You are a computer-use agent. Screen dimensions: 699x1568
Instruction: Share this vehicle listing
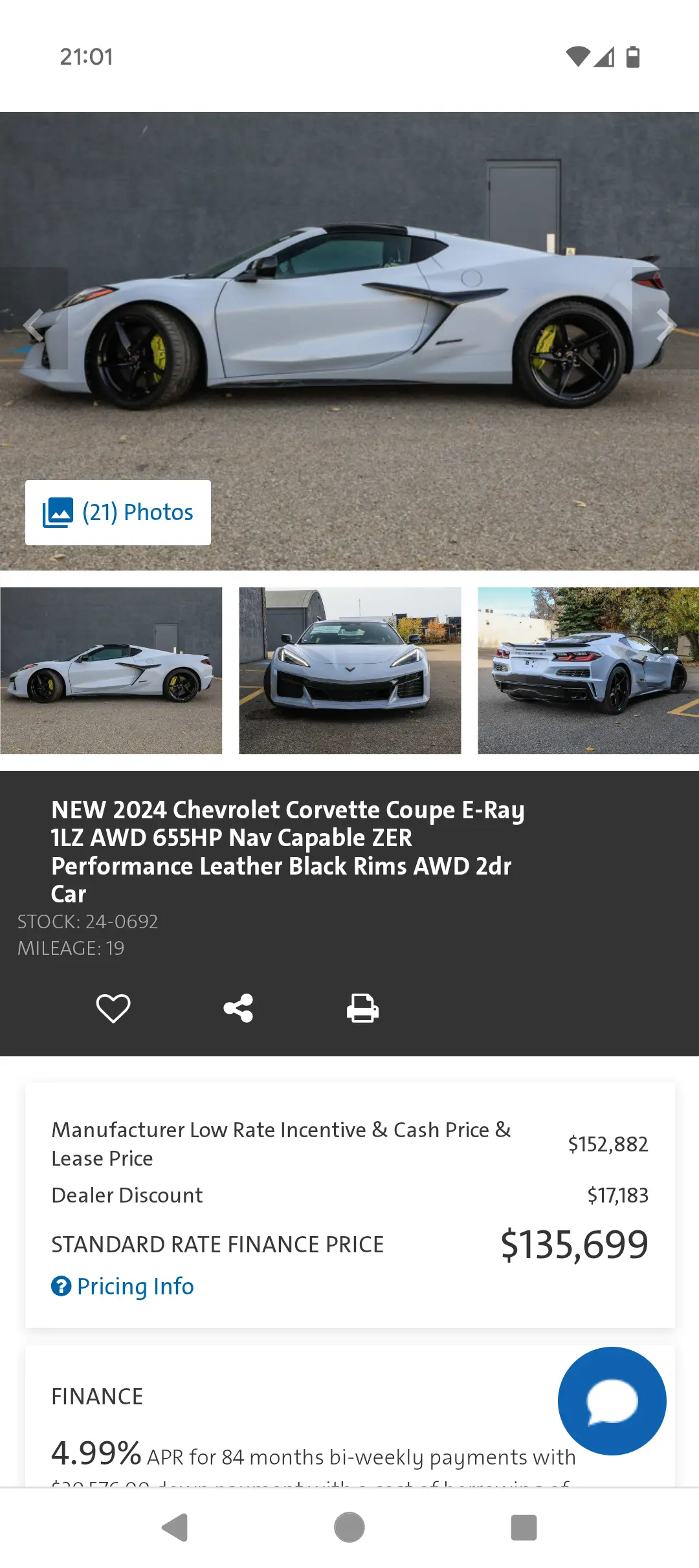point(238,1008)
